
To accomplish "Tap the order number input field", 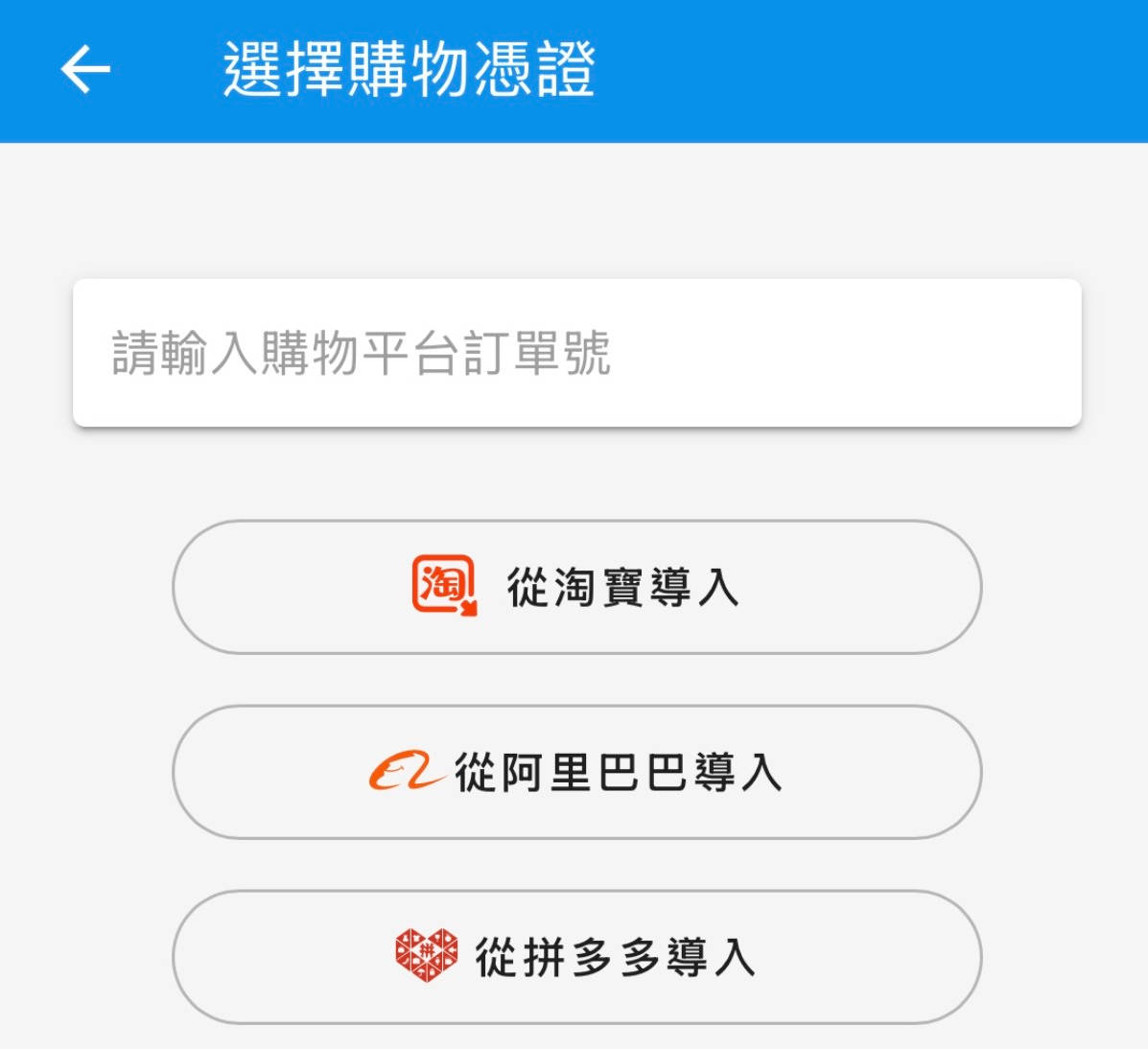I will coord(576,353).
